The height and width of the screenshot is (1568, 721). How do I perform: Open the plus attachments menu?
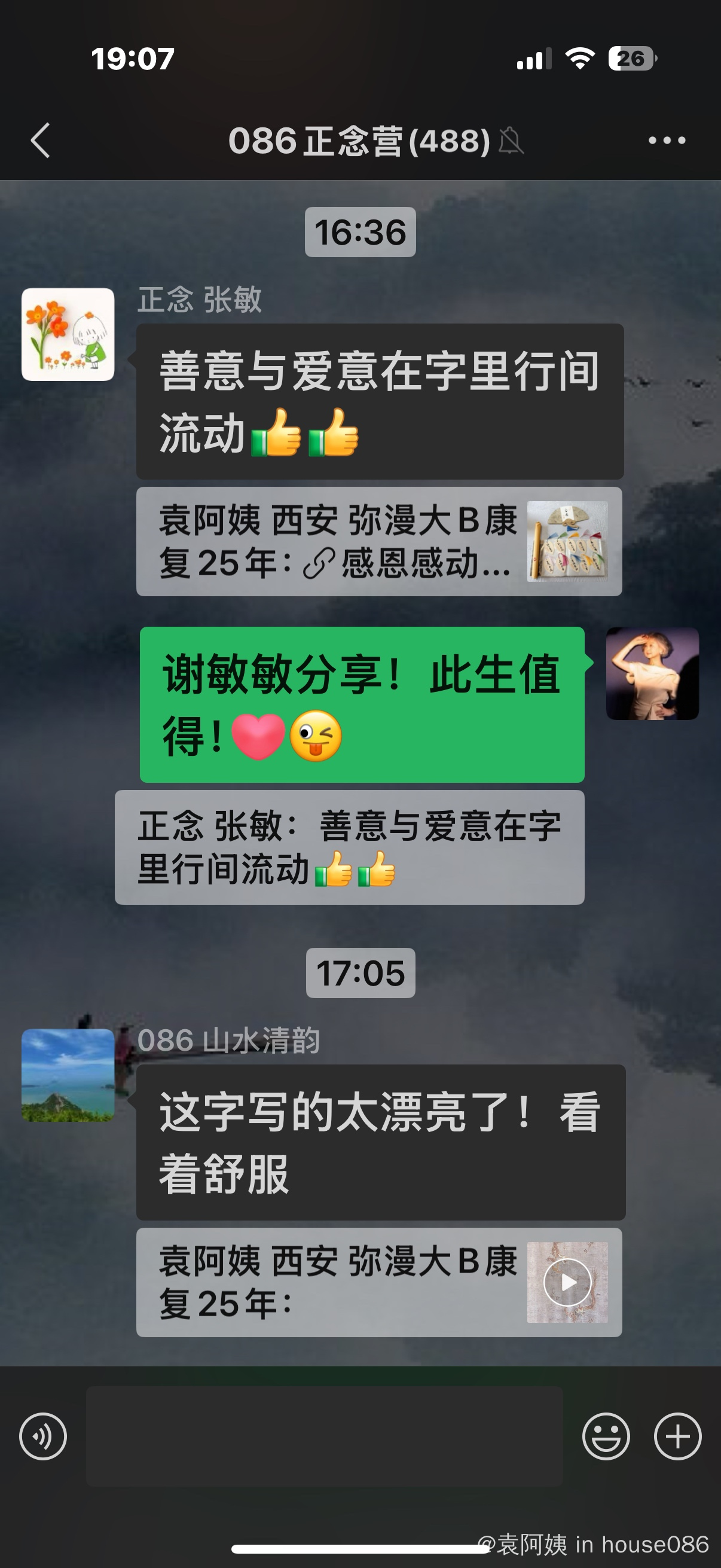pyautogui.click(x=677, y=1436)
